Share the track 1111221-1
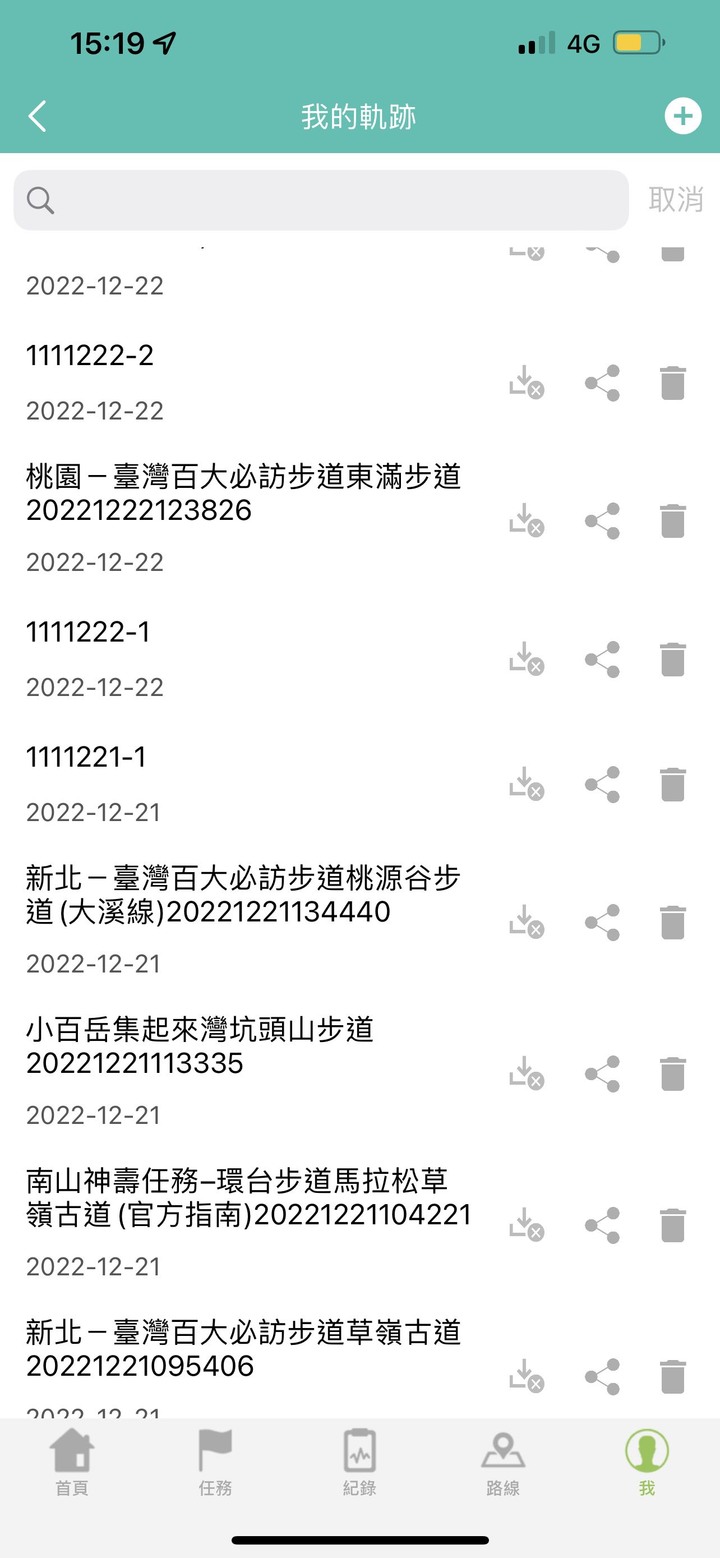 602,785
